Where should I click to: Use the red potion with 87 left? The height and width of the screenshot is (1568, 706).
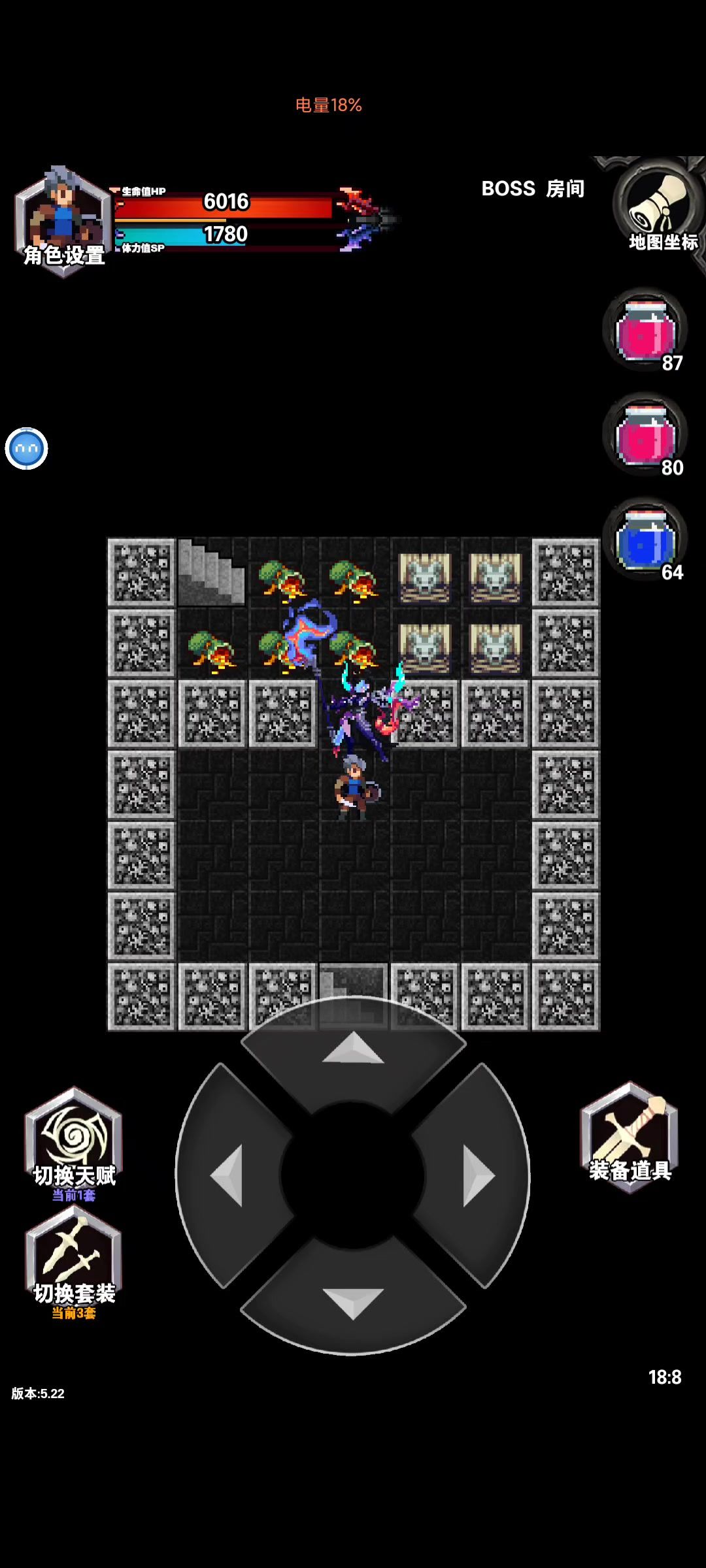[645, 331]
